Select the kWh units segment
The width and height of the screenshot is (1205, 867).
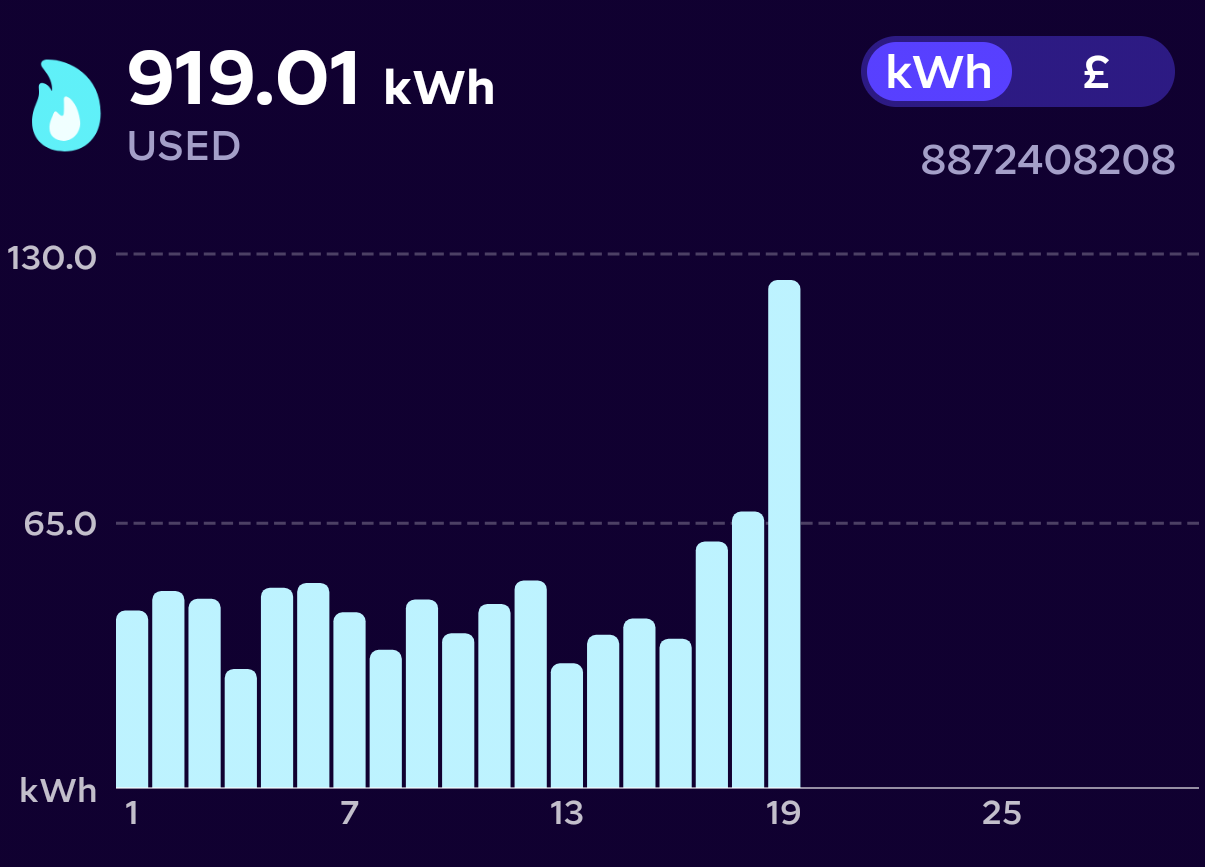pyautogui.click(x=939, y=72)
